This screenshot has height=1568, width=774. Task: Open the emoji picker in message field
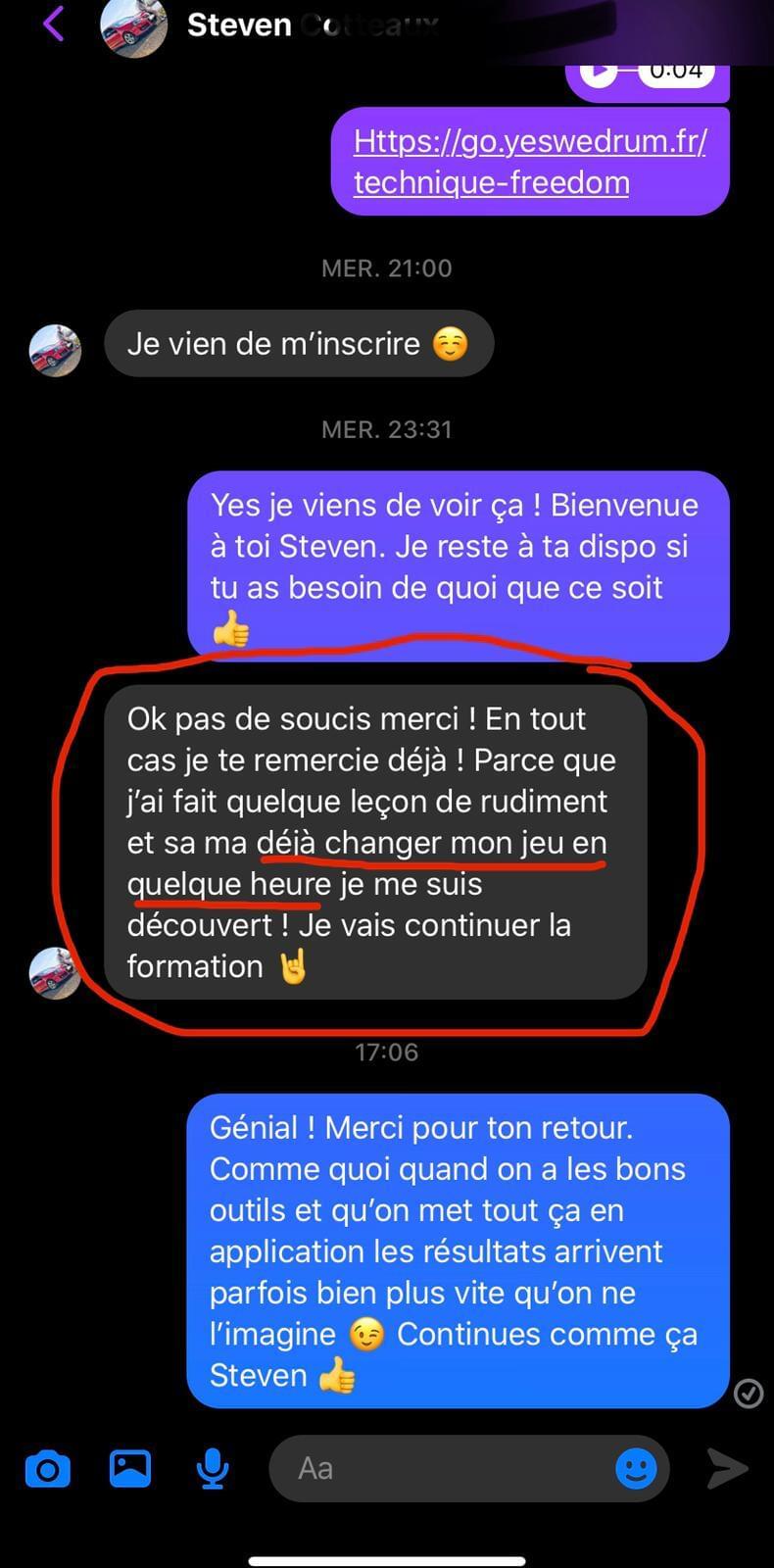click(636, 1468)
